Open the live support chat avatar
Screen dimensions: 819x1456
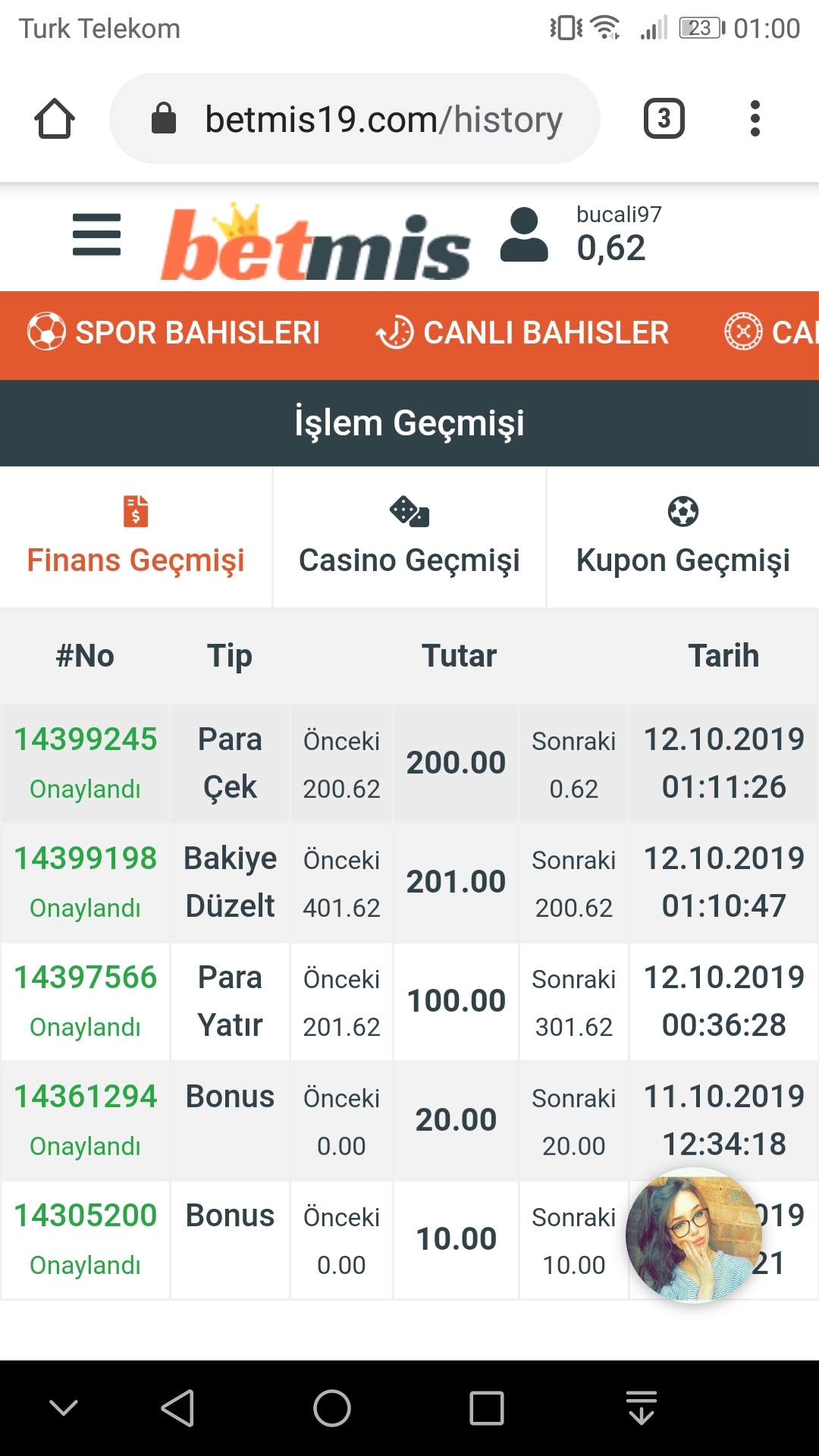coord(693,1235)
